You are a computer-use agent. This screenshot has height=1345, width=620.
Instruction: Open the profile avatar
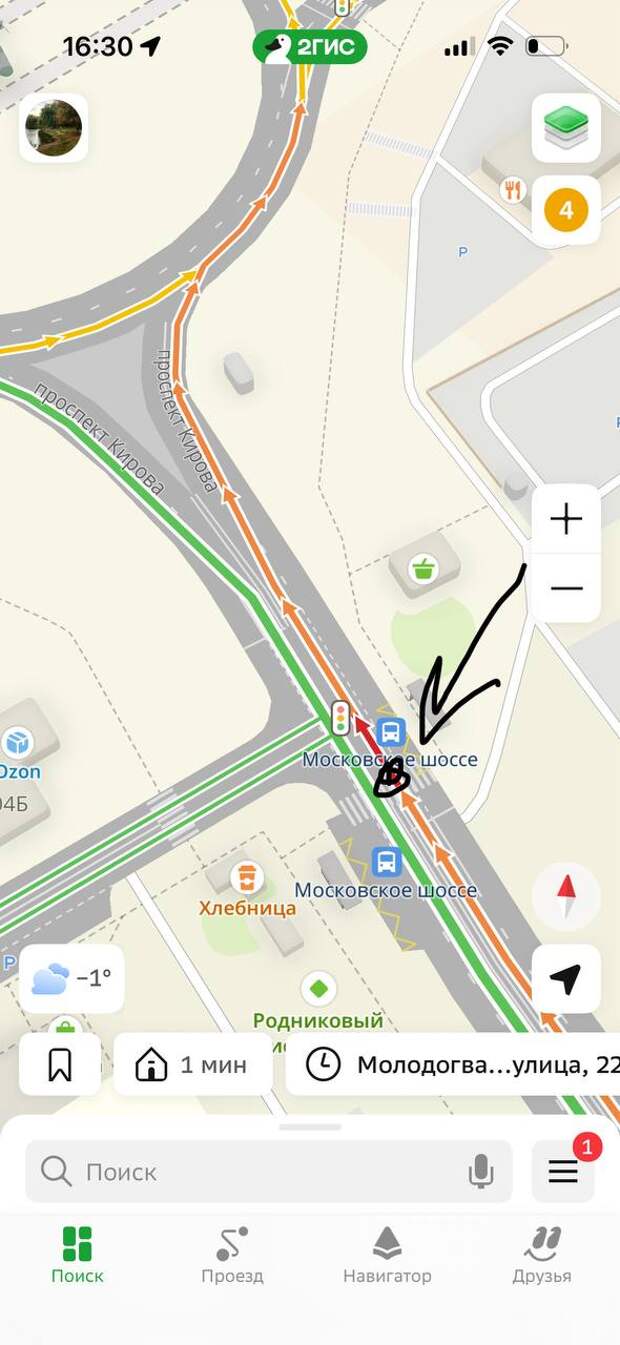point(54,128)
